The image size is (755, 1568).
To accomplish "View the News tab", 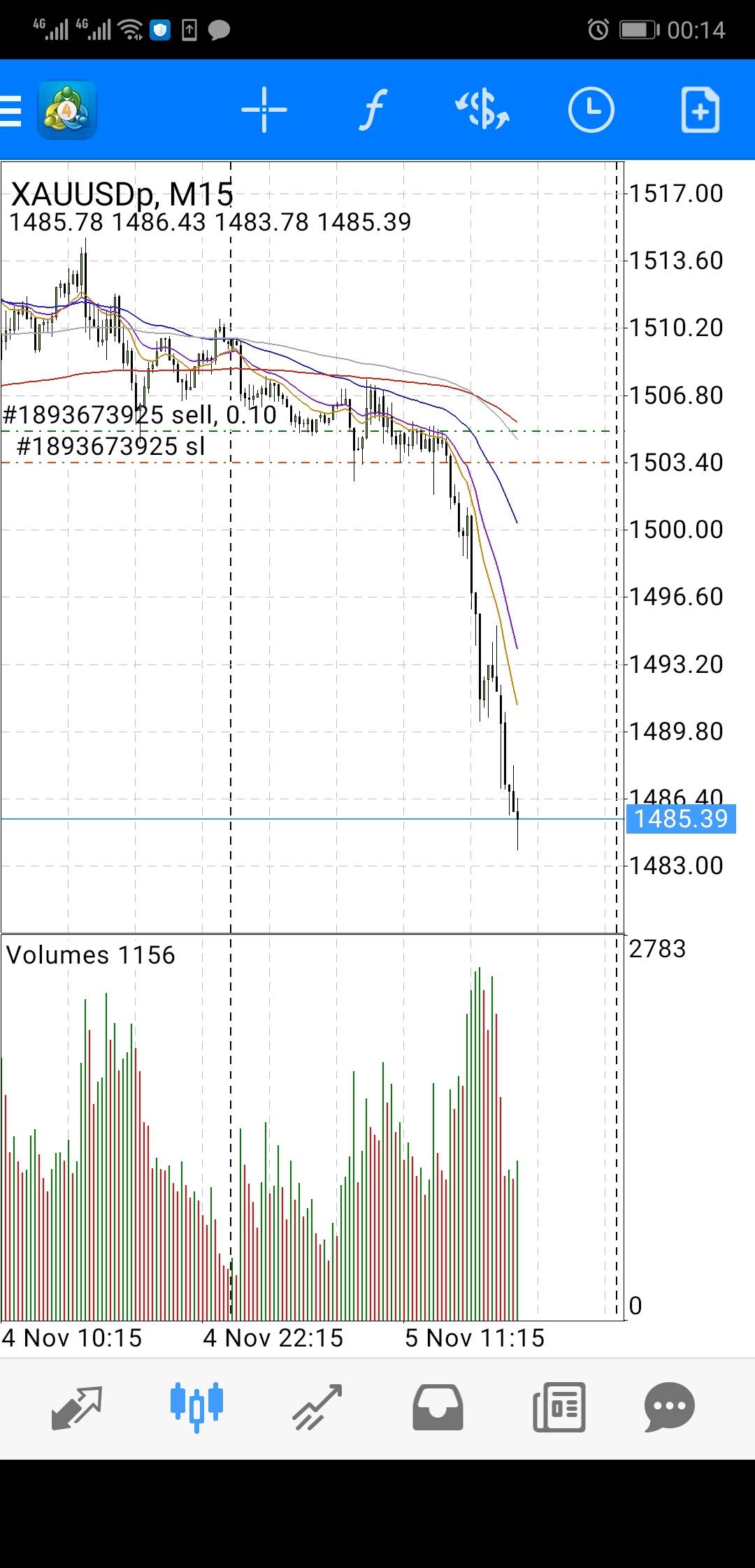I will pos(559,1407).
